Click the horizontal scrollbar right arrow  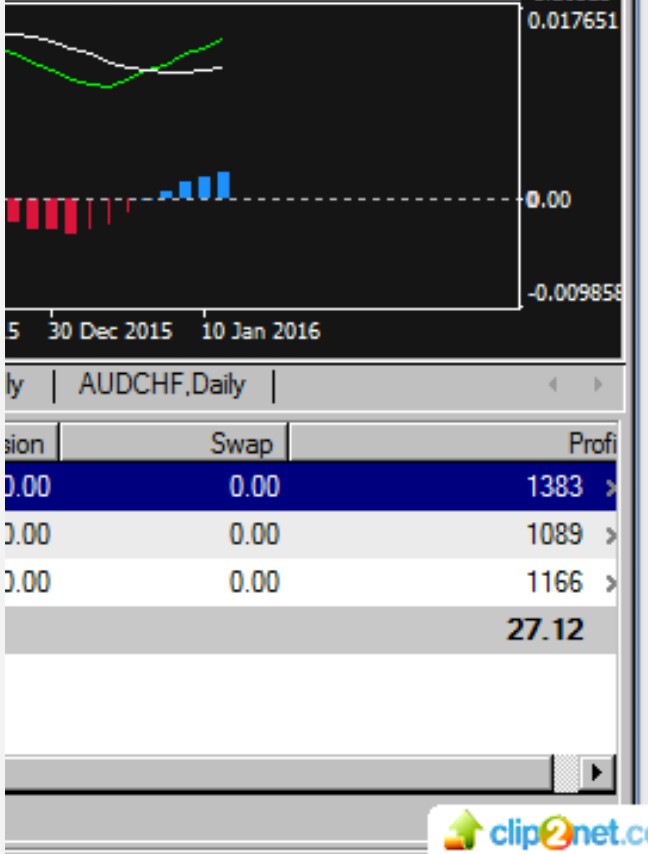click(x=598, y=771)
